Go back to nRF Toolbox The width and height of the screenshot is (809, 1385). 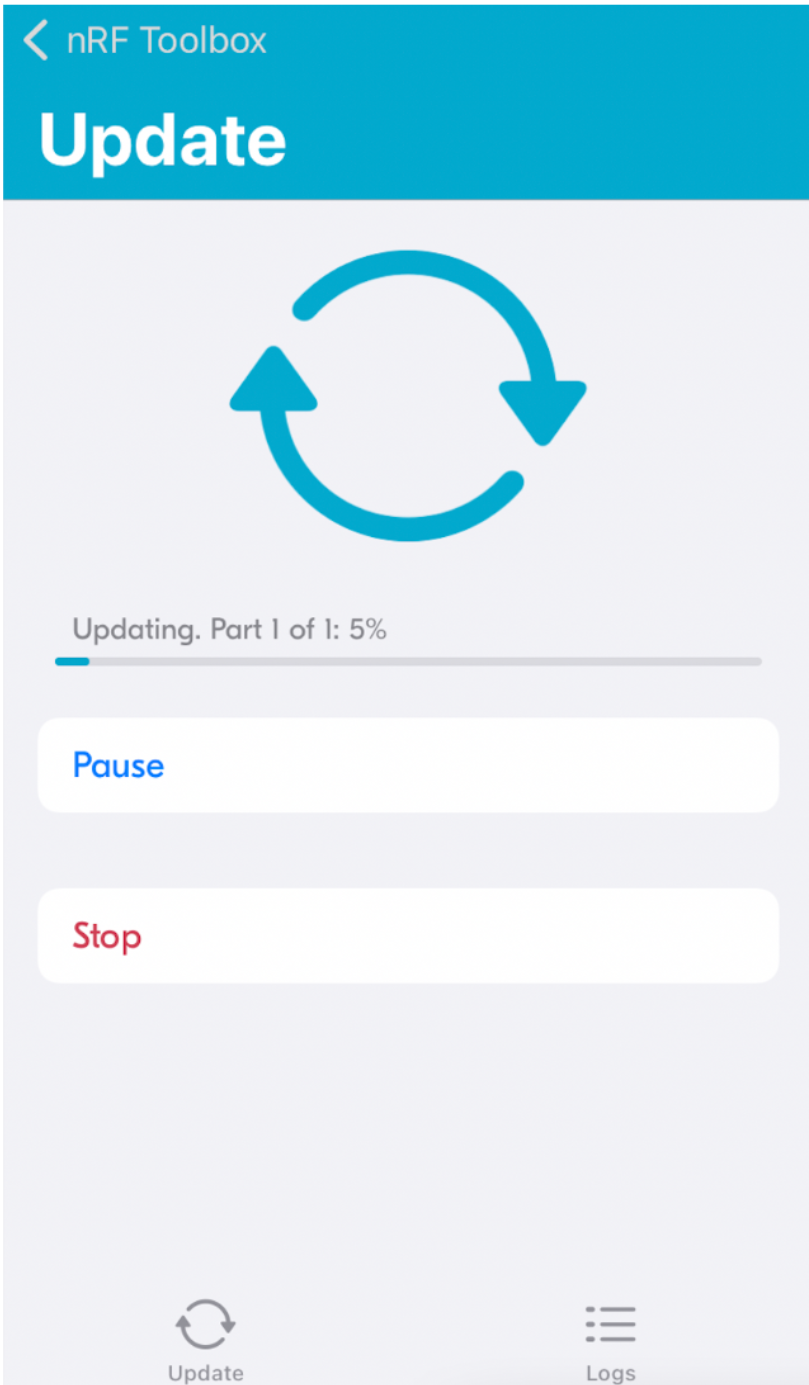(145, 41)
